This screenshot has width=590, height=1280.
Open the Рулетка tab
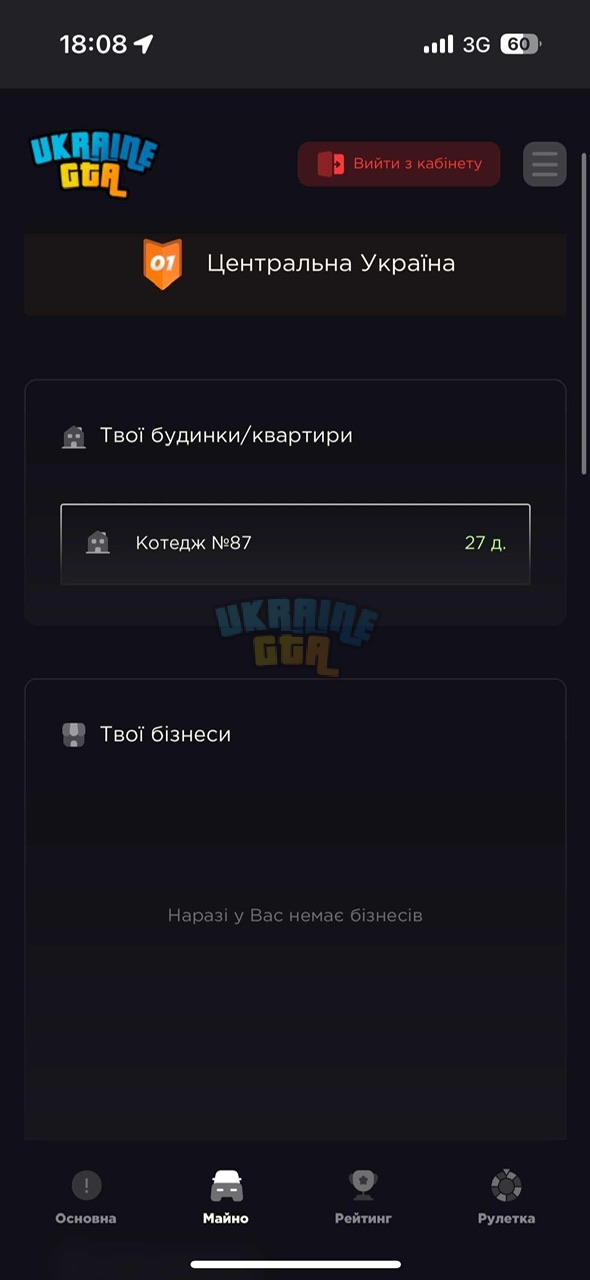[506, 1198]
